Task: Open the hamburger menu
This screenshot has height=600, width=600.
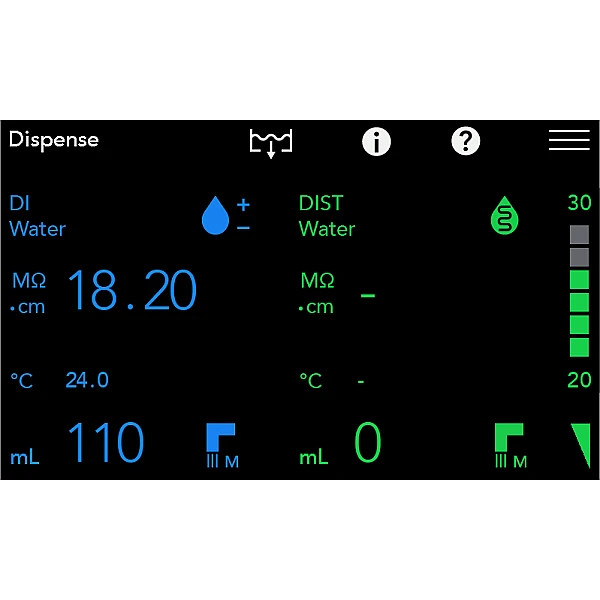Action: [x=569, y=141]
